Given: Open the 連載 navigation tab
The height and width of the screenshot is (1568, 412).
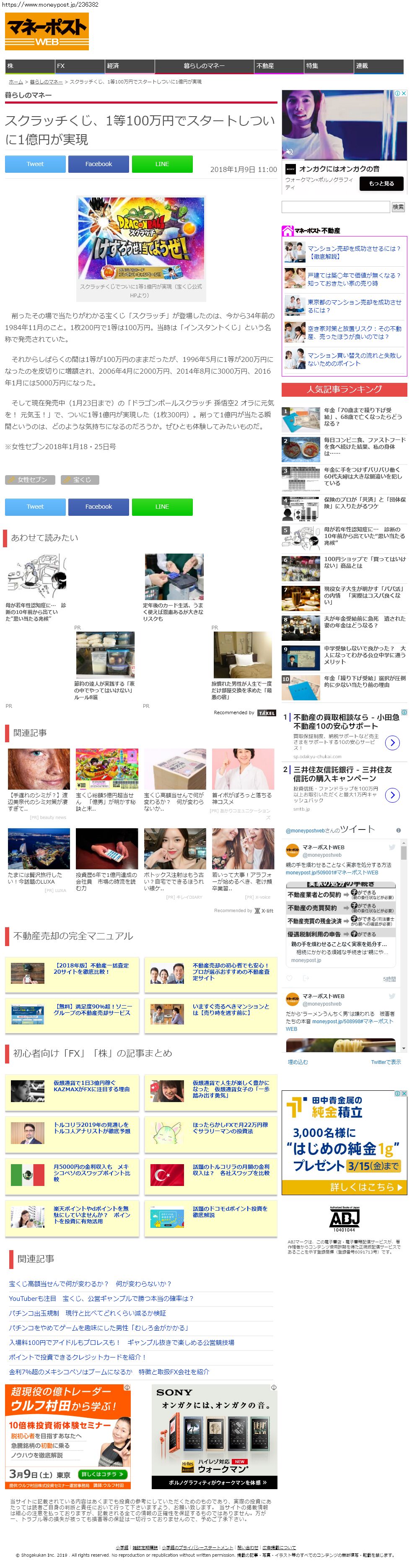Looking at the screenshot, I should click(378, 66).
